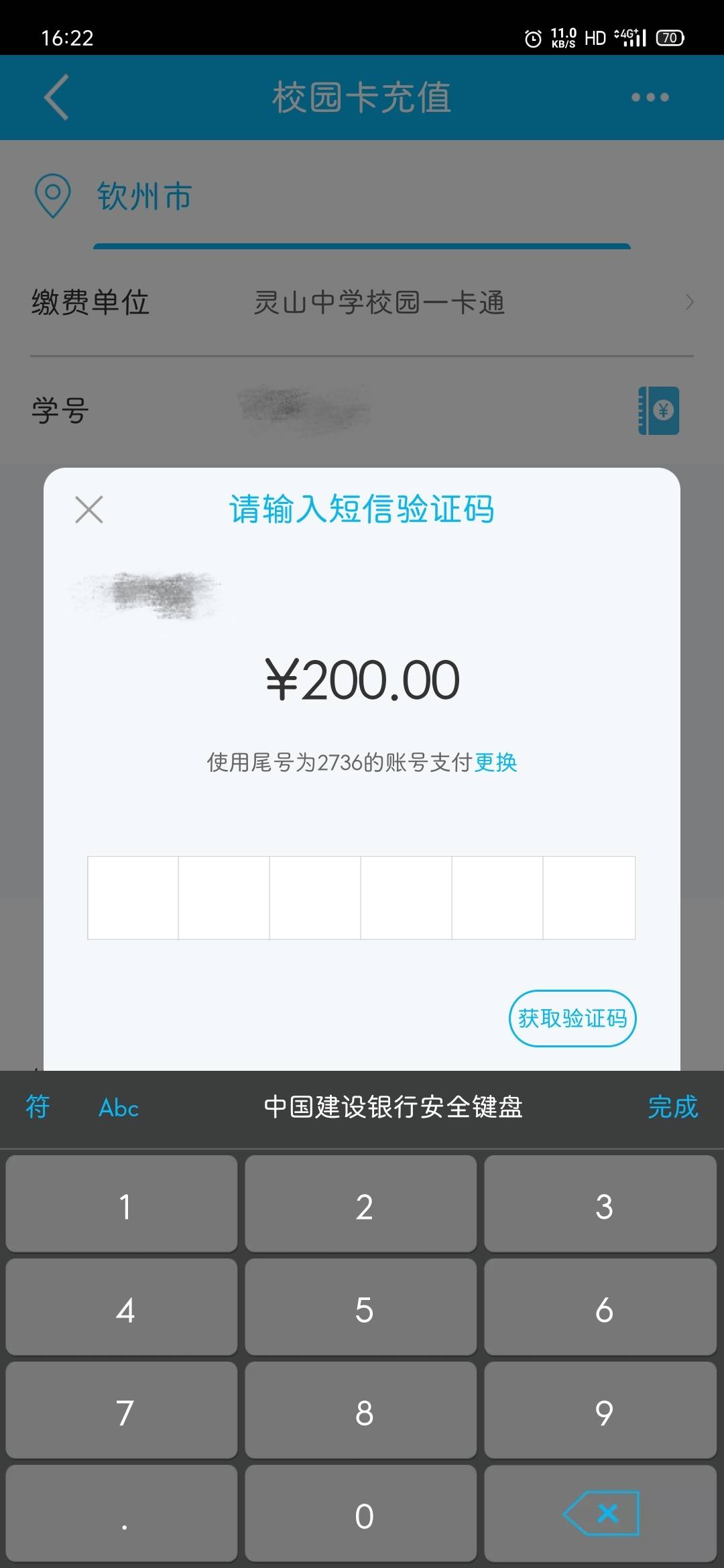
Task: Close the SMS verification dialog
Action: pos(89,510)
